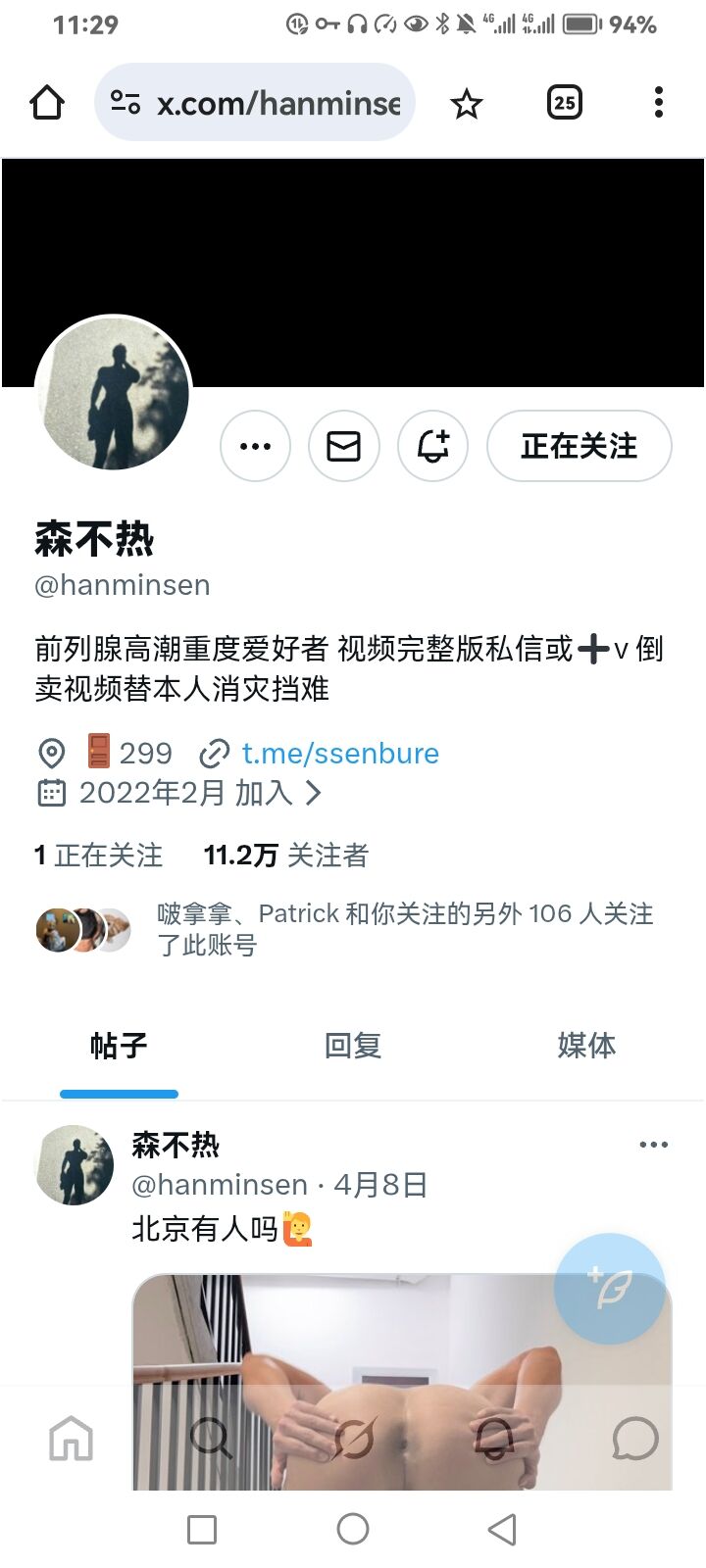Open the profile's more options button
Viewport: 706px width, 1568px height.
click(255, 446)
